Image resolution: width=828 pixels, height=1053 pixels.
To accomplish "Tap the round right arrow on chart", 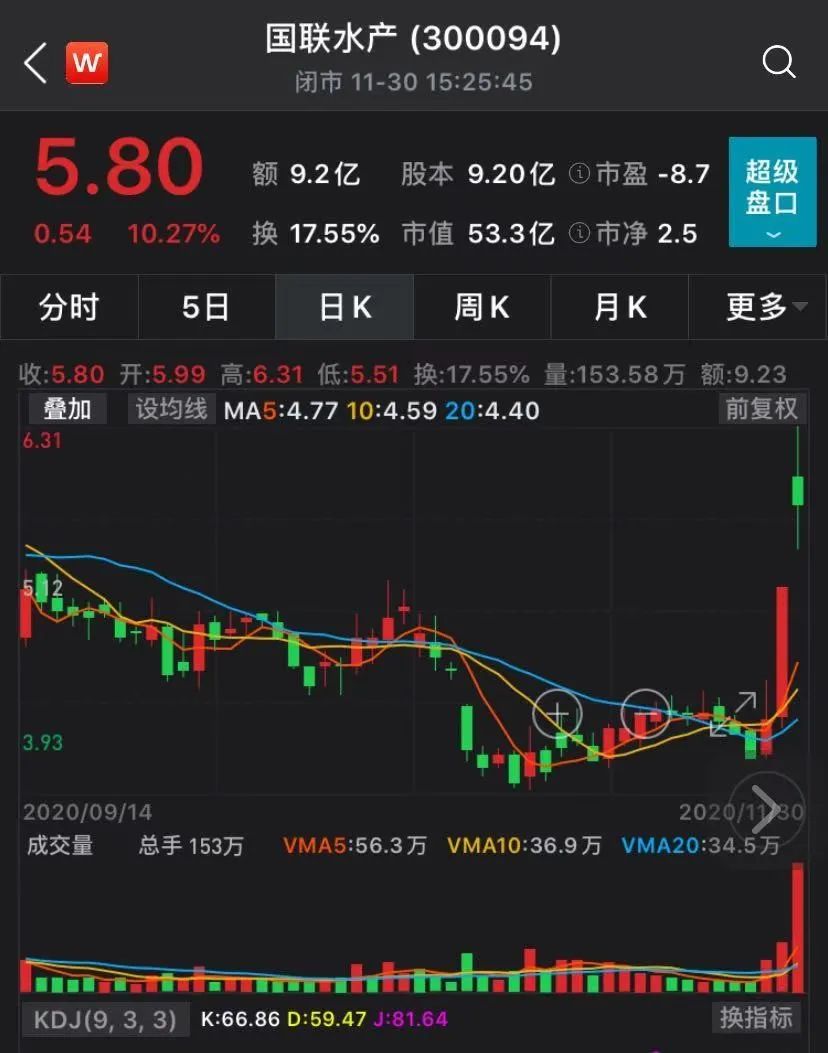I will coord(766,812).
